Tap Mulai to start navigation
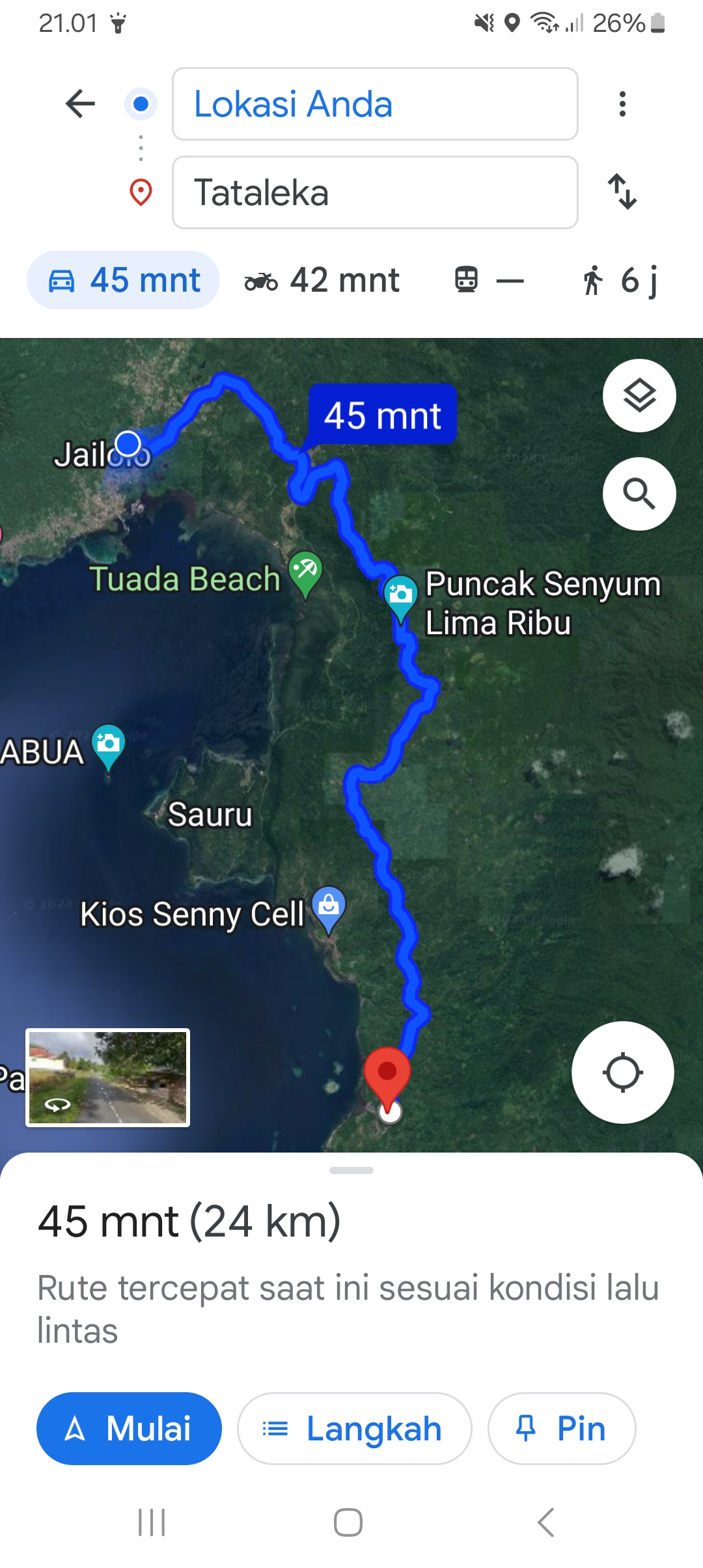Viewport: 703px width, 1568px height. point(129,1429)
